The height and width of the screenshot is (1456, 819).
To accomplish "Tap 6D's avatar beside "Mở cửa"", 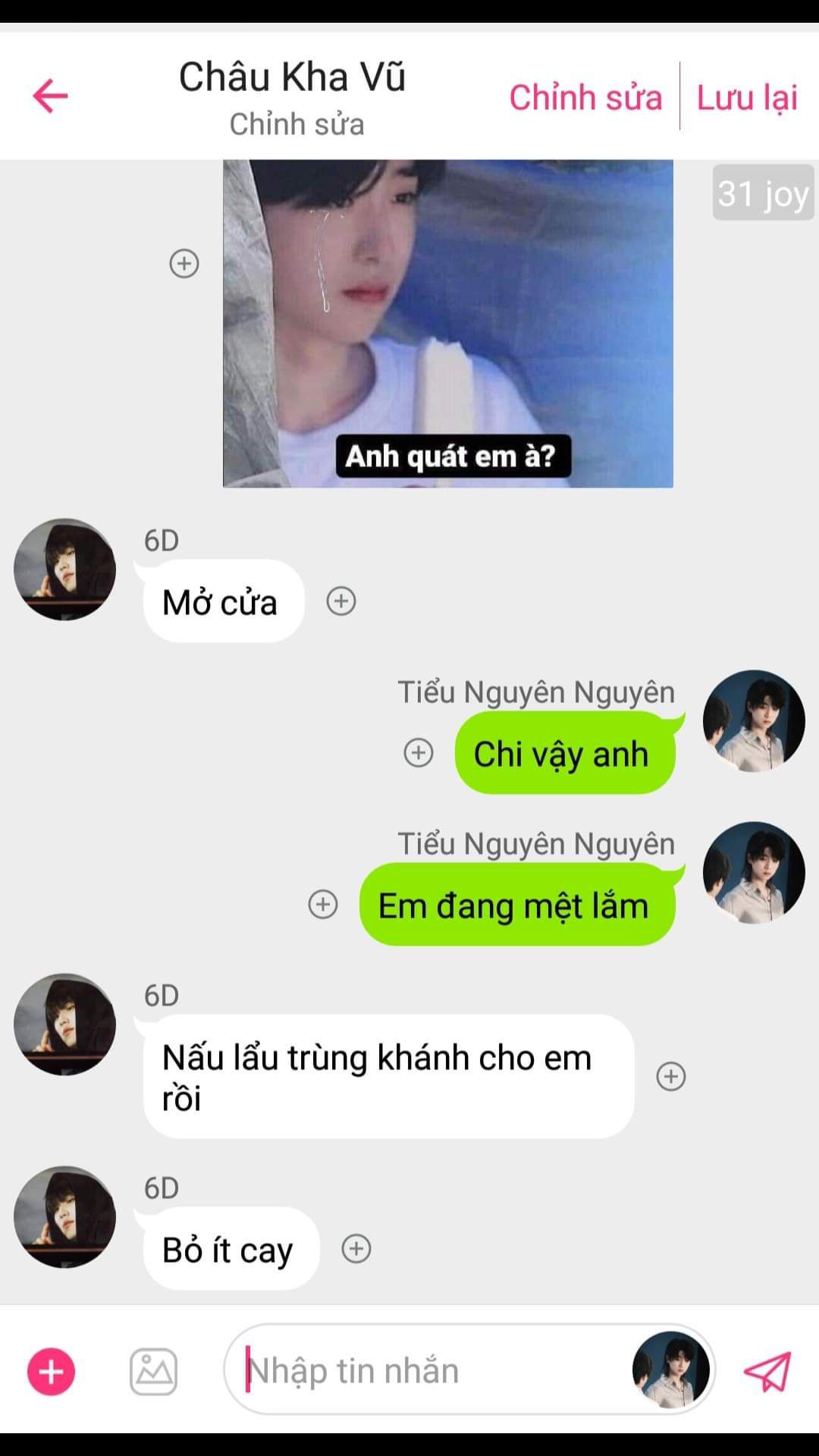I will (64, 570).
